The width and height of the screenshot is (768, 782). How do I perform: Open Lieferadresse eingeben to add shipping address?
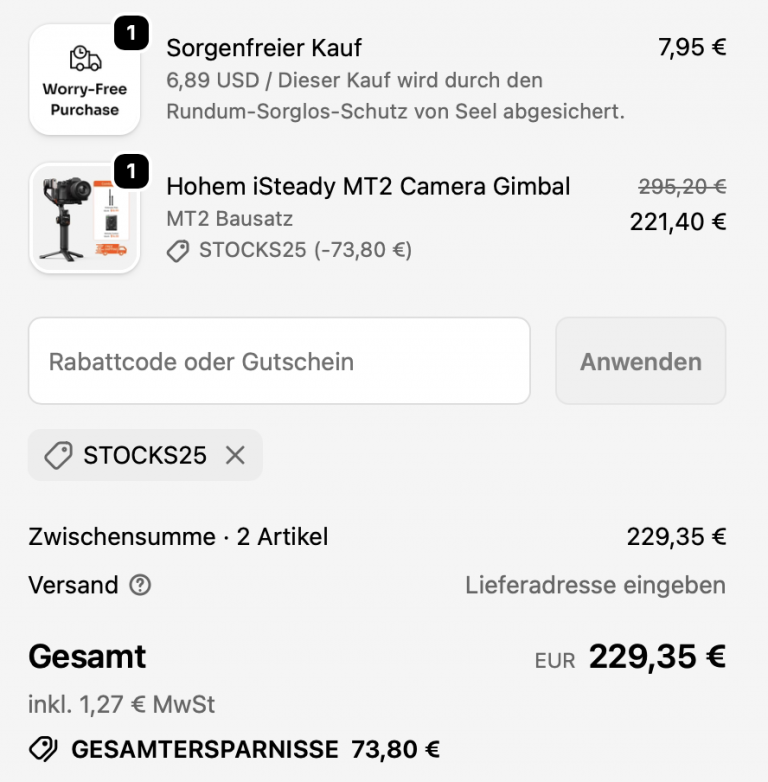point(594,585)
